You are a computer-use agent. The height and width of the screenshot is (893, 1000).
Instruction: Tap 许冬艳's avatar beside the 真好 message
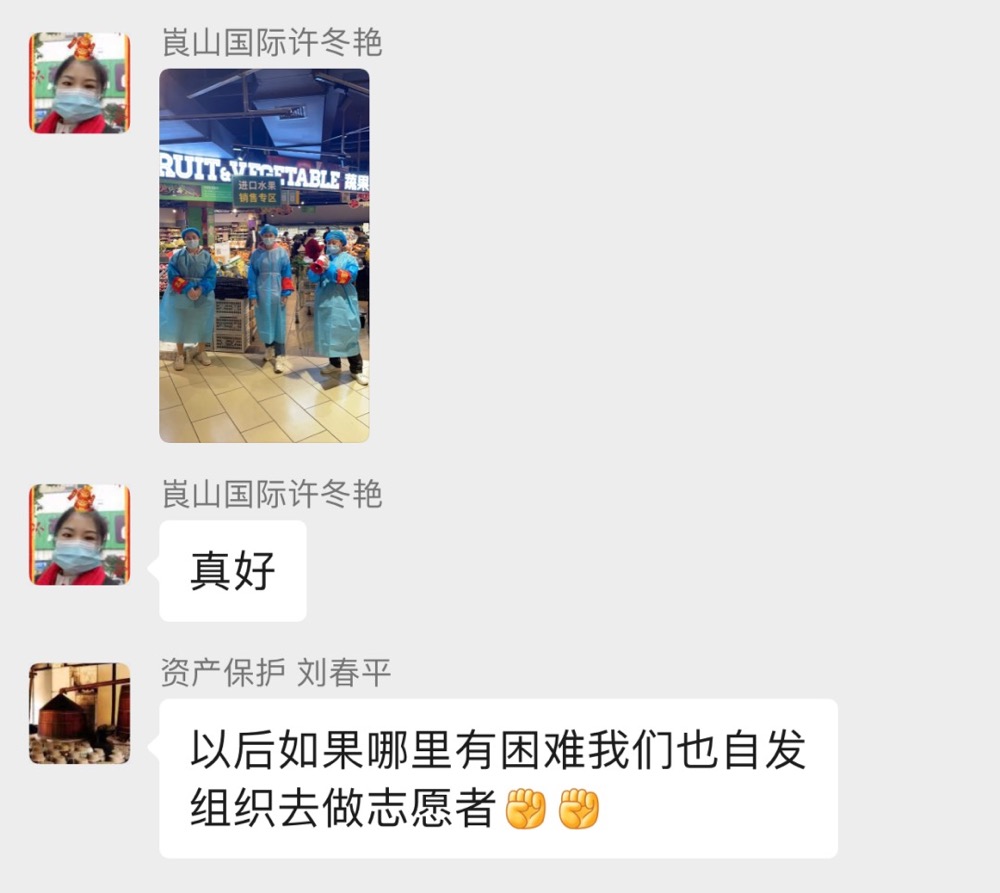click(79, 535)
